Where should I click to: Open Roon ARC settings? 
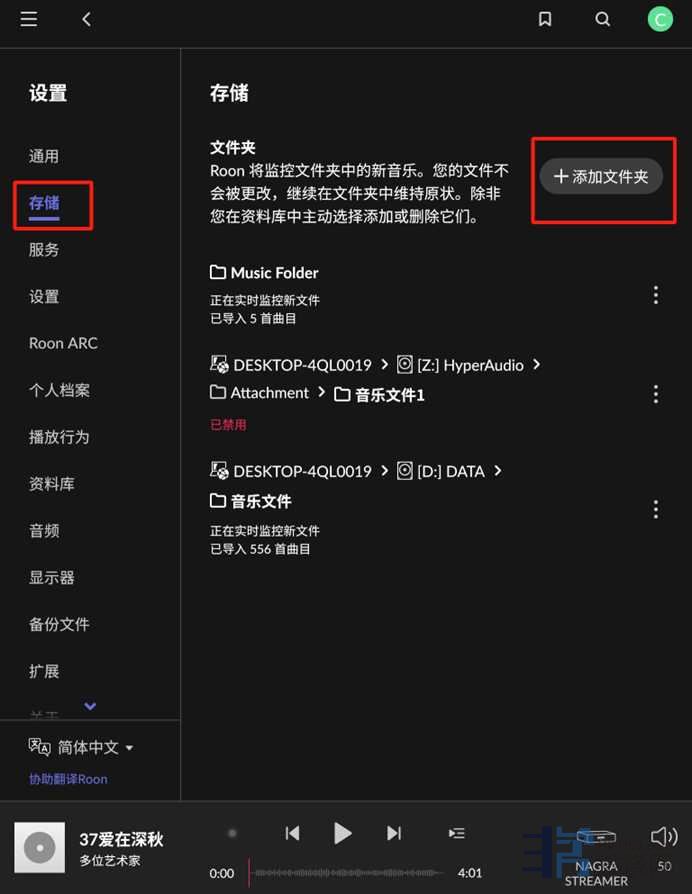63,343
